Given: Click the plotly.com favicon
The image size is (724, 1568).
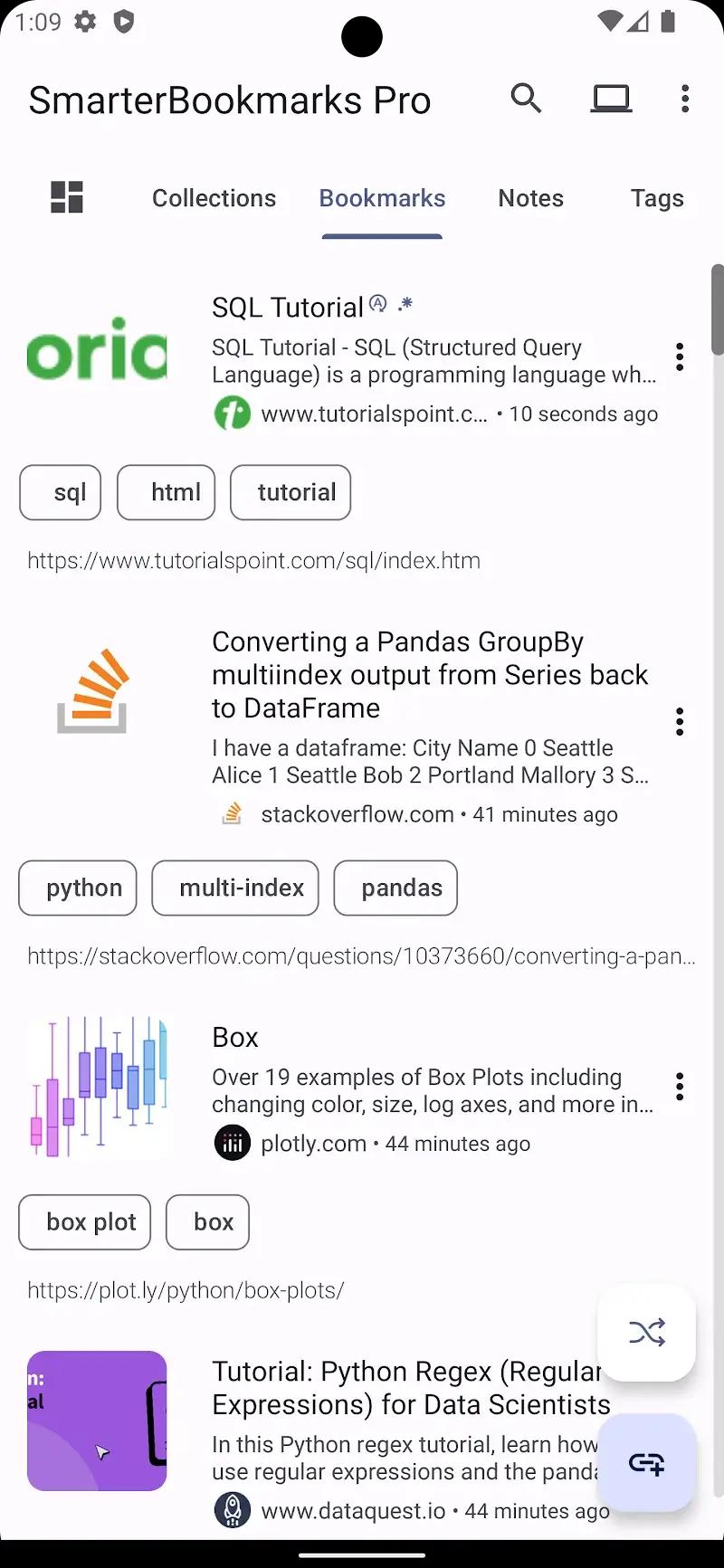Looking at the screenshot, I should point(232,1143).
